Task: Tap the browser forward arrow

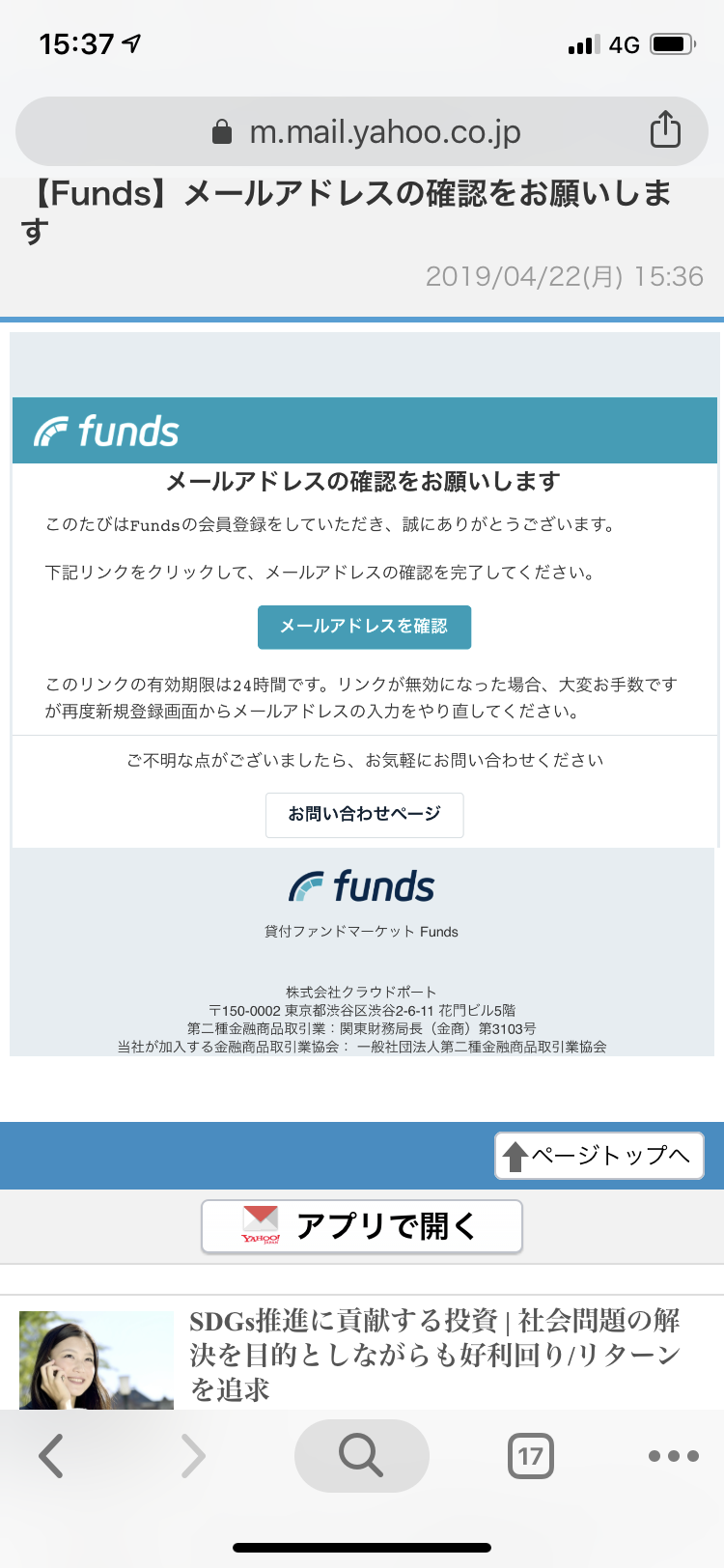Action: pos(193,1456)
